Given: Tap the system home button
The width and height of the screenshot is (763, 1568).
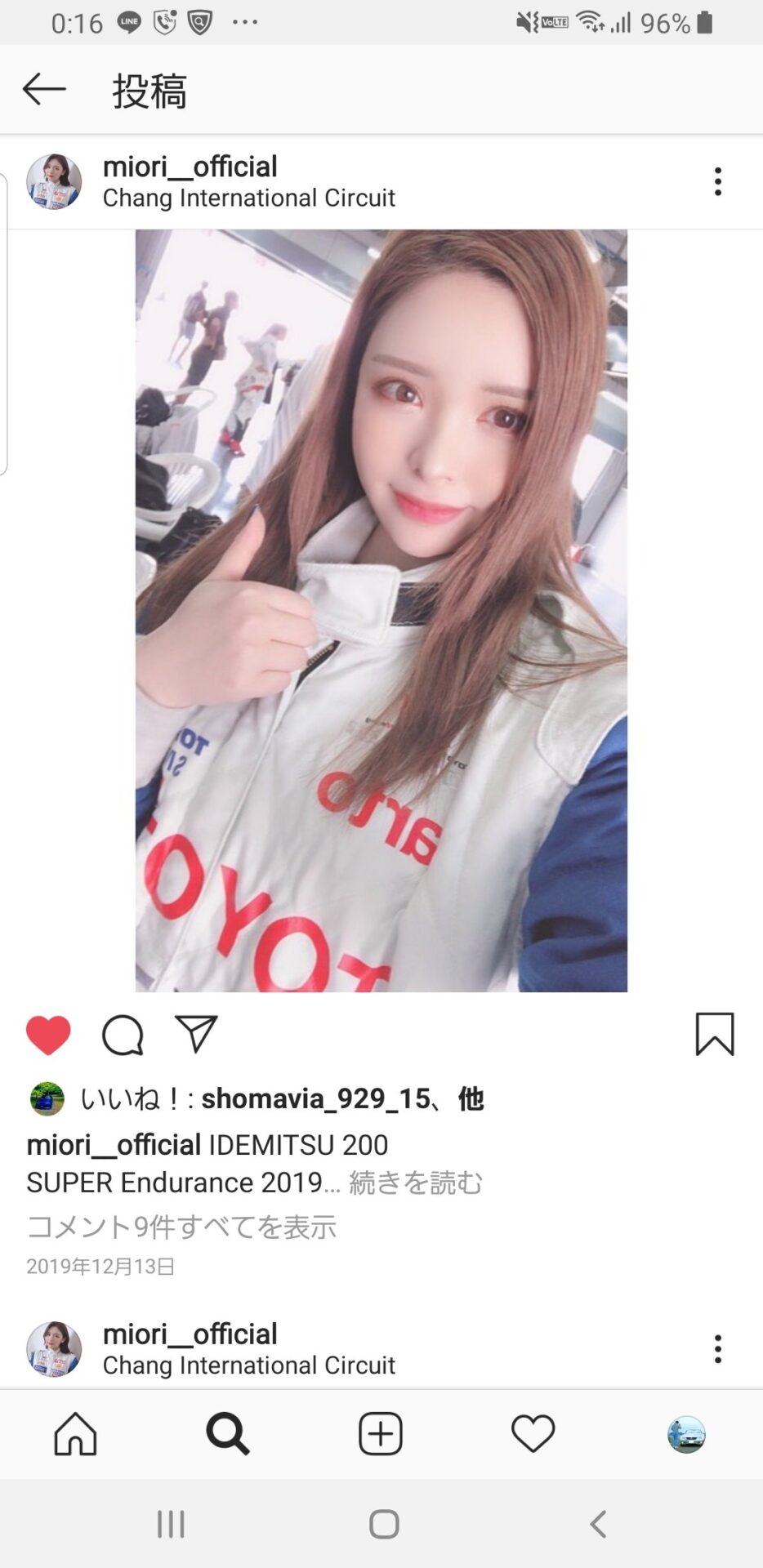Looking at the screenshot, I should (x=383, y=1524).
